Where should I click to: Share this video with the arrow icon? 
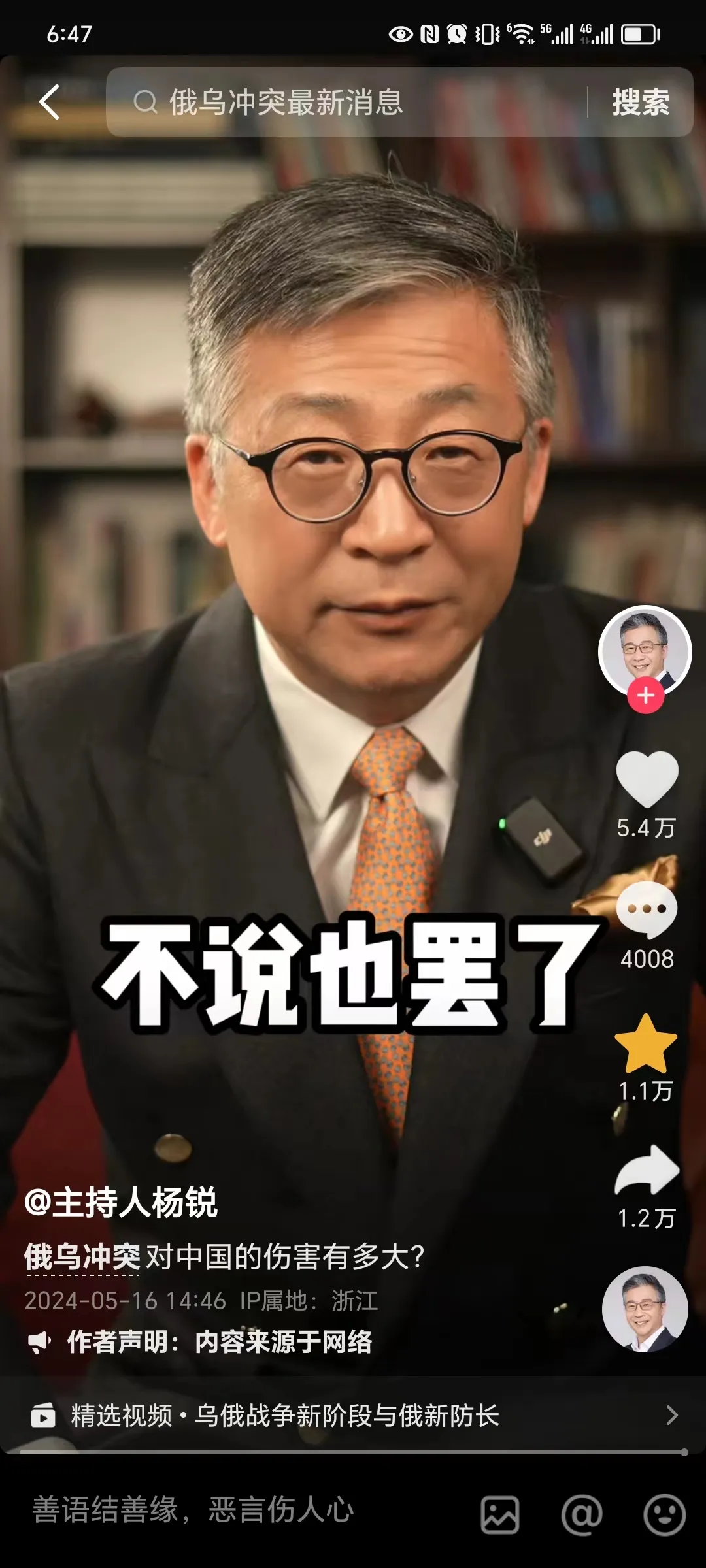(x=646, y=1171)
